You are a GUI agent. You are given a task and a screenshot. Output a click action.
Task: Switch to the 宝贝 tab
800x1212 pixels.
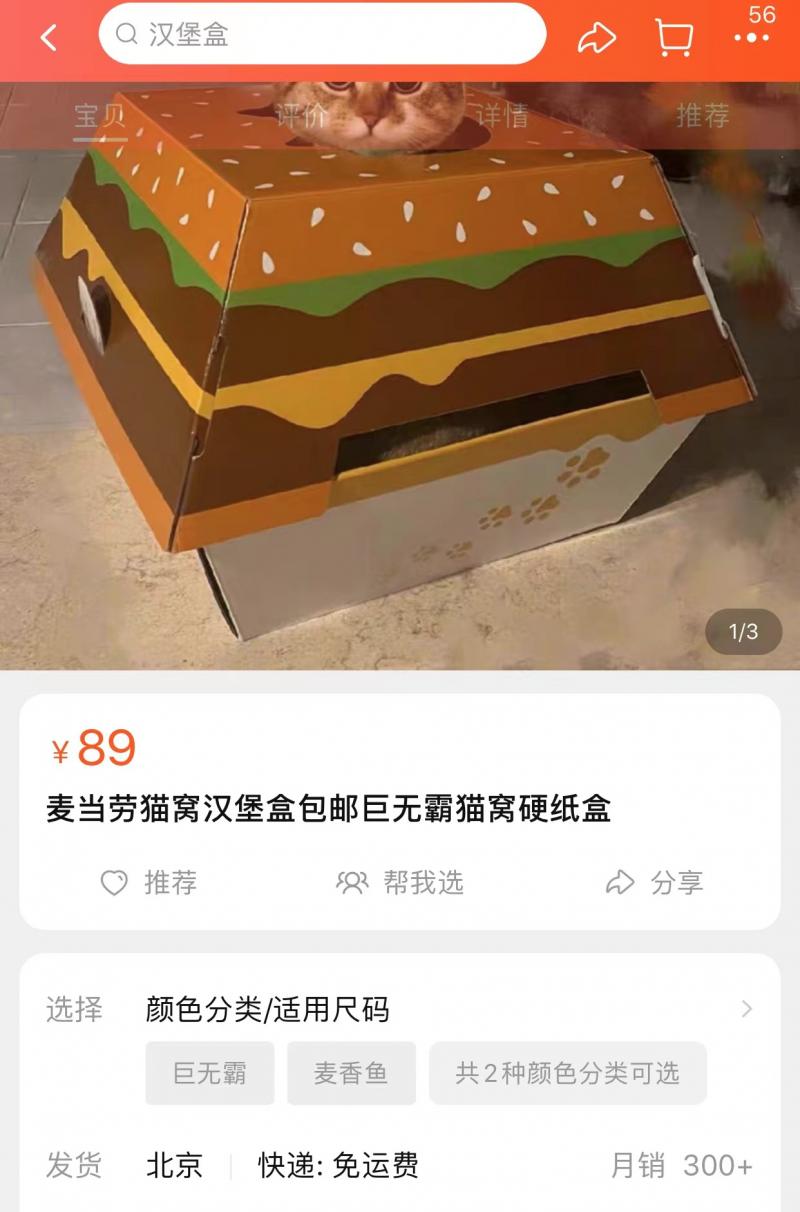coord(100,115)
